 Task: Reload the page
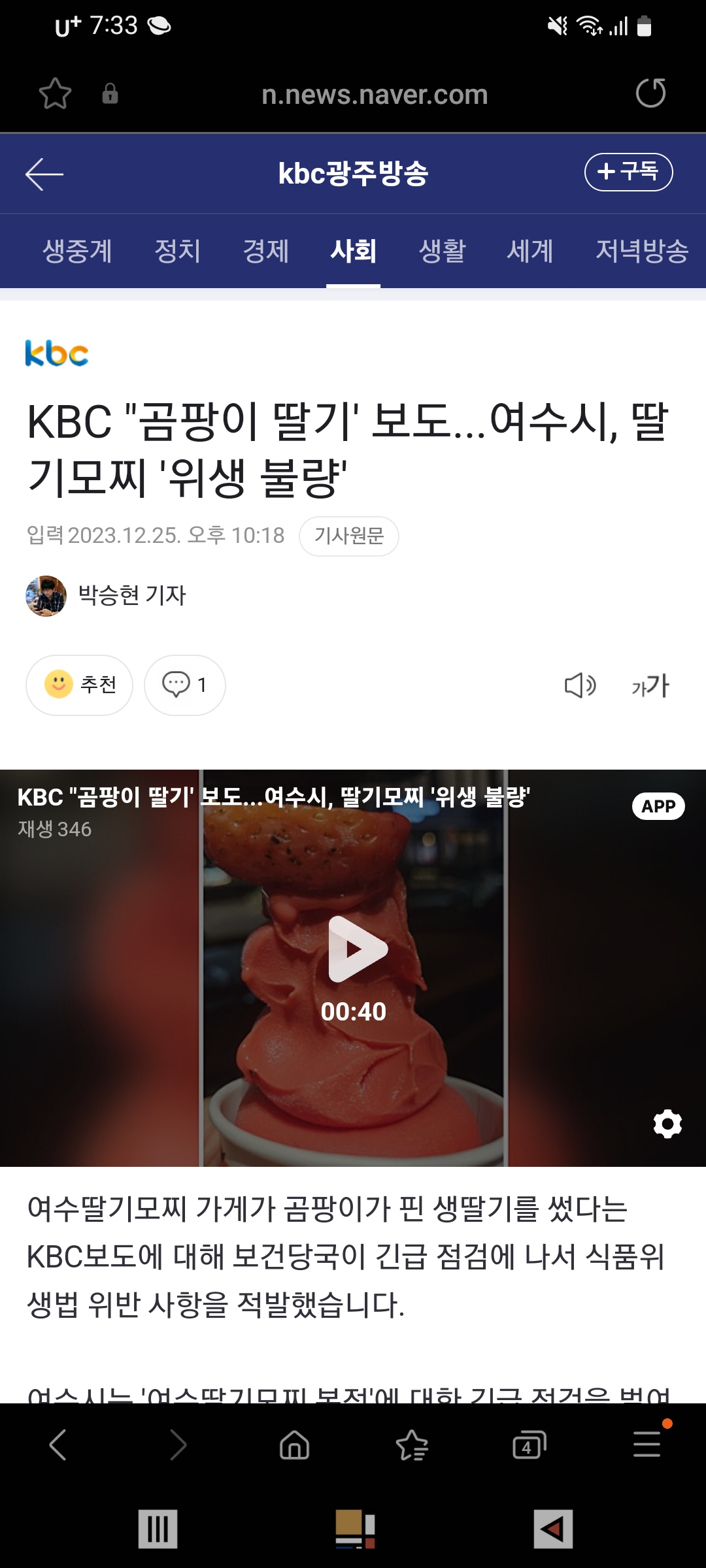[x=650, y=93]
